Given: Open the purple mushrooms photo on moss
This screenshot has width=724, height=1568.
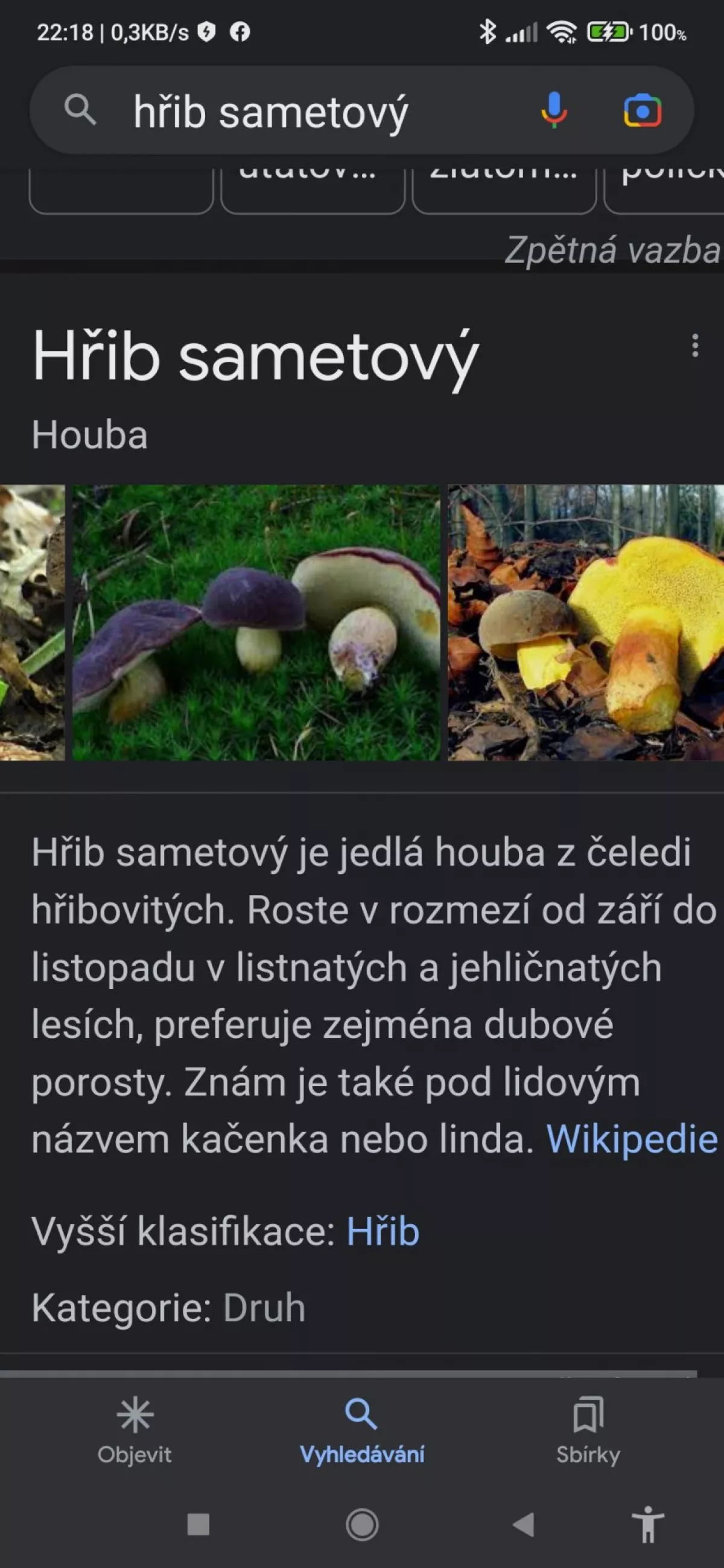Looking at the screenshot, I should click(x=256, y=622).
